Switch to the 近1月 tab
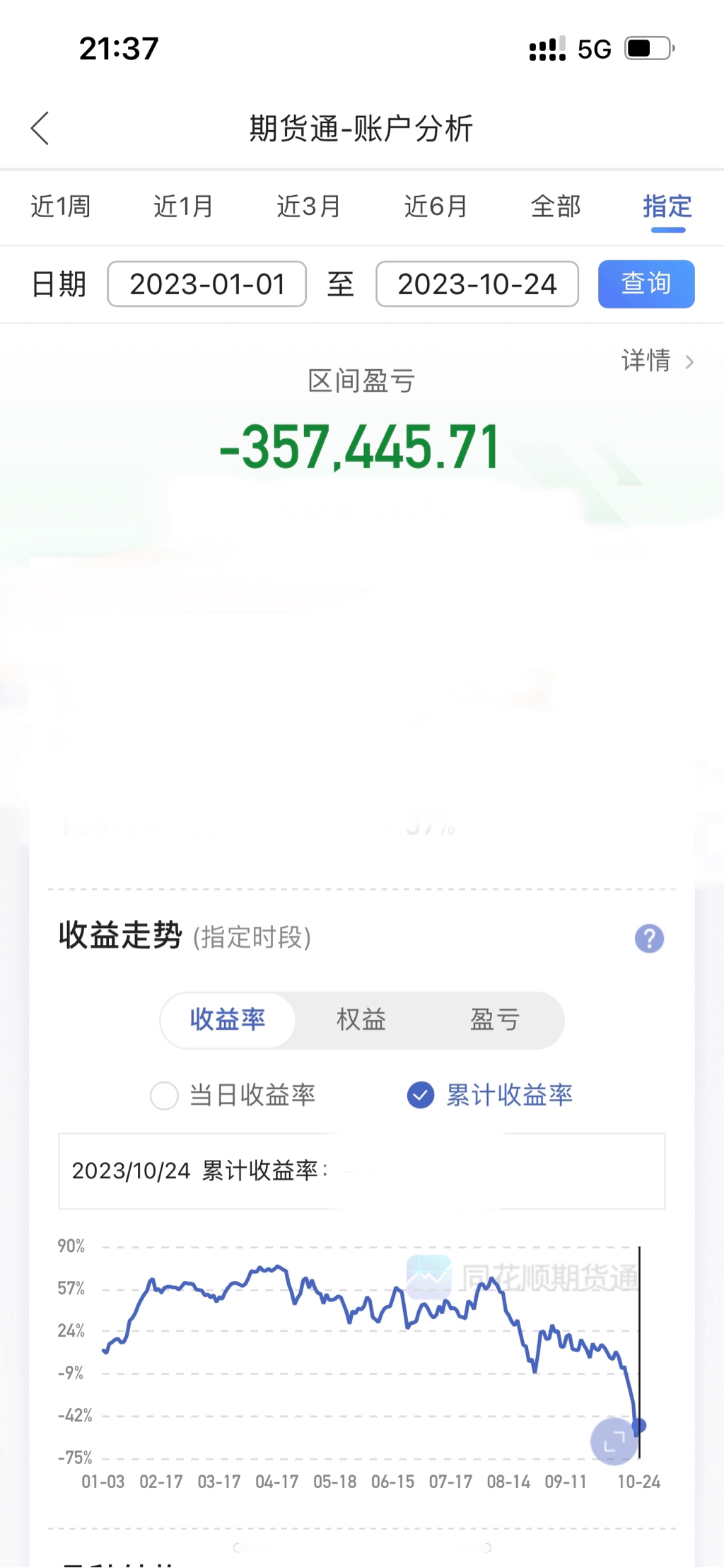This screenshot has height=1568, width=724. (x=184, y=207)
